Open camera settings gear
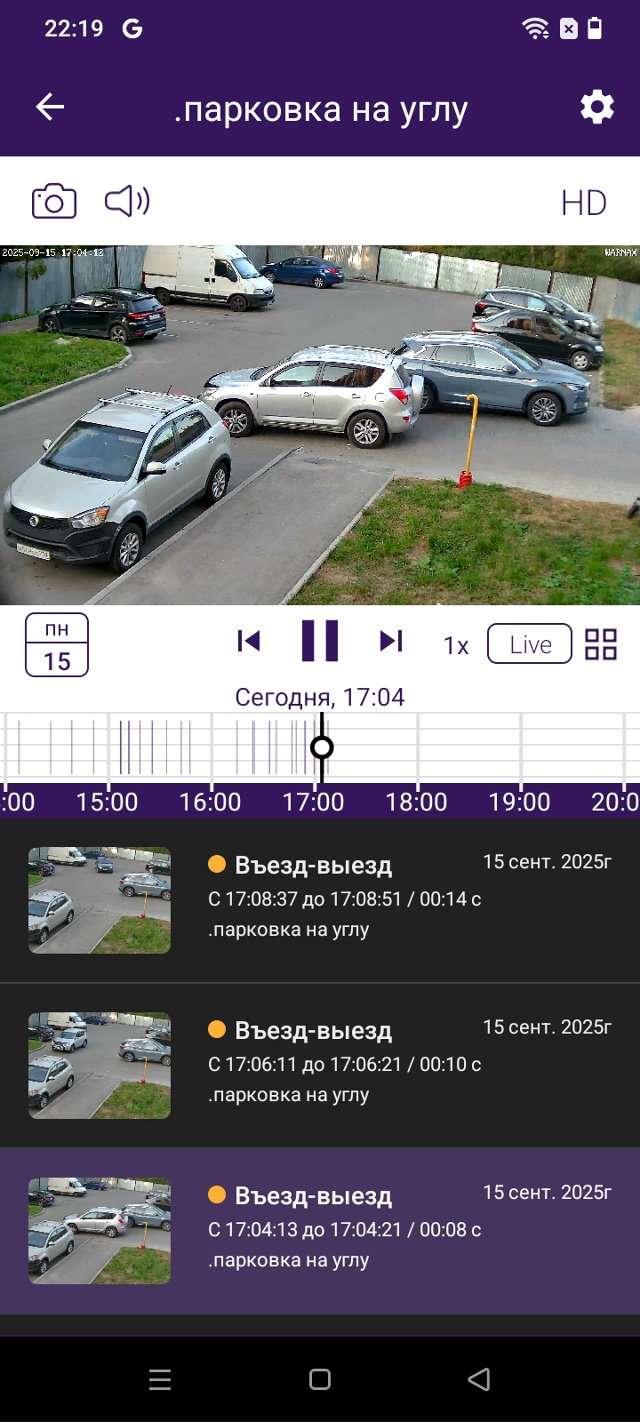 point(597,107)
